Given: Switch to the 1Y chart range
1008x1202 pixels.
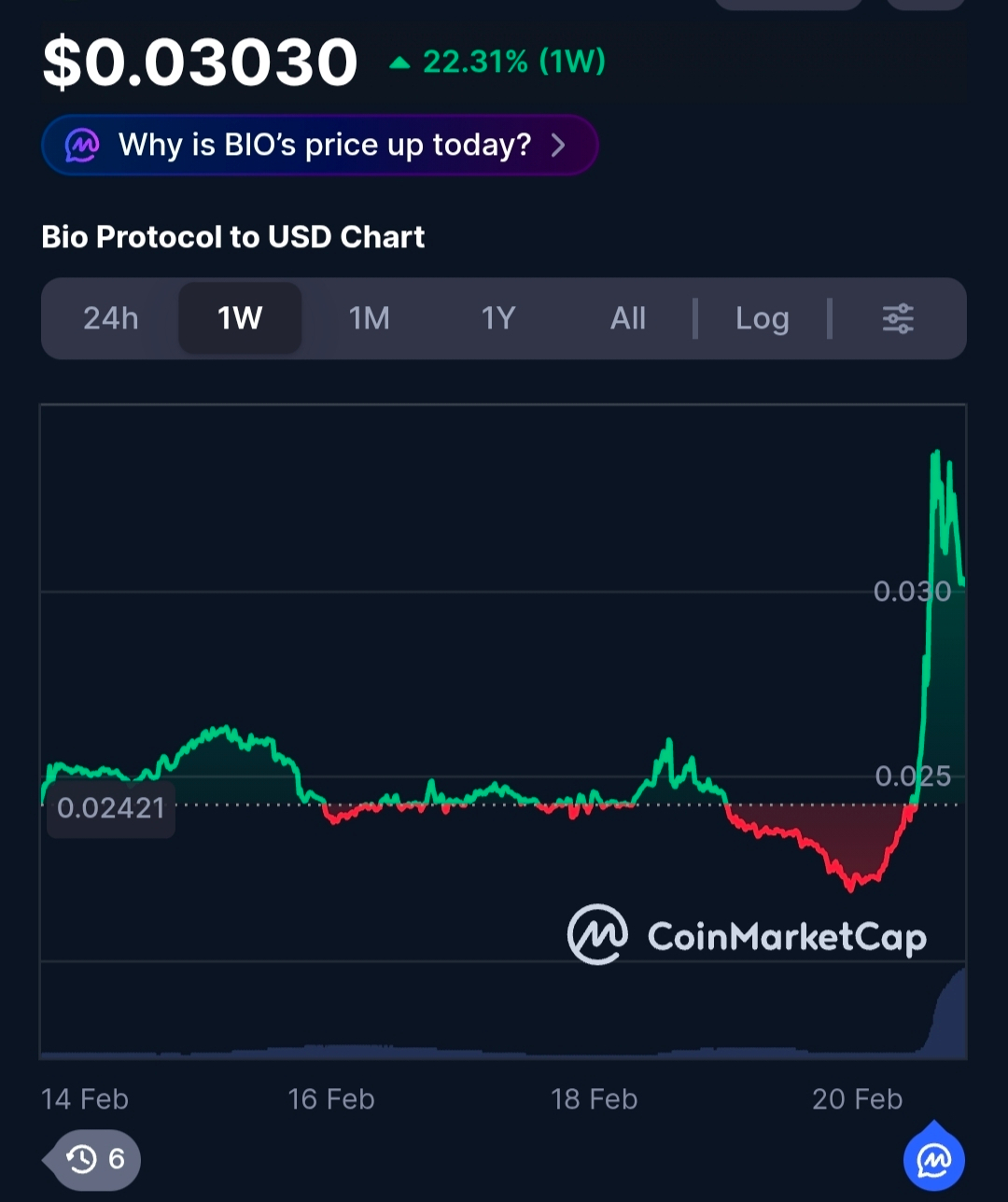Looking at the screenshot, I should click(498, 318).
